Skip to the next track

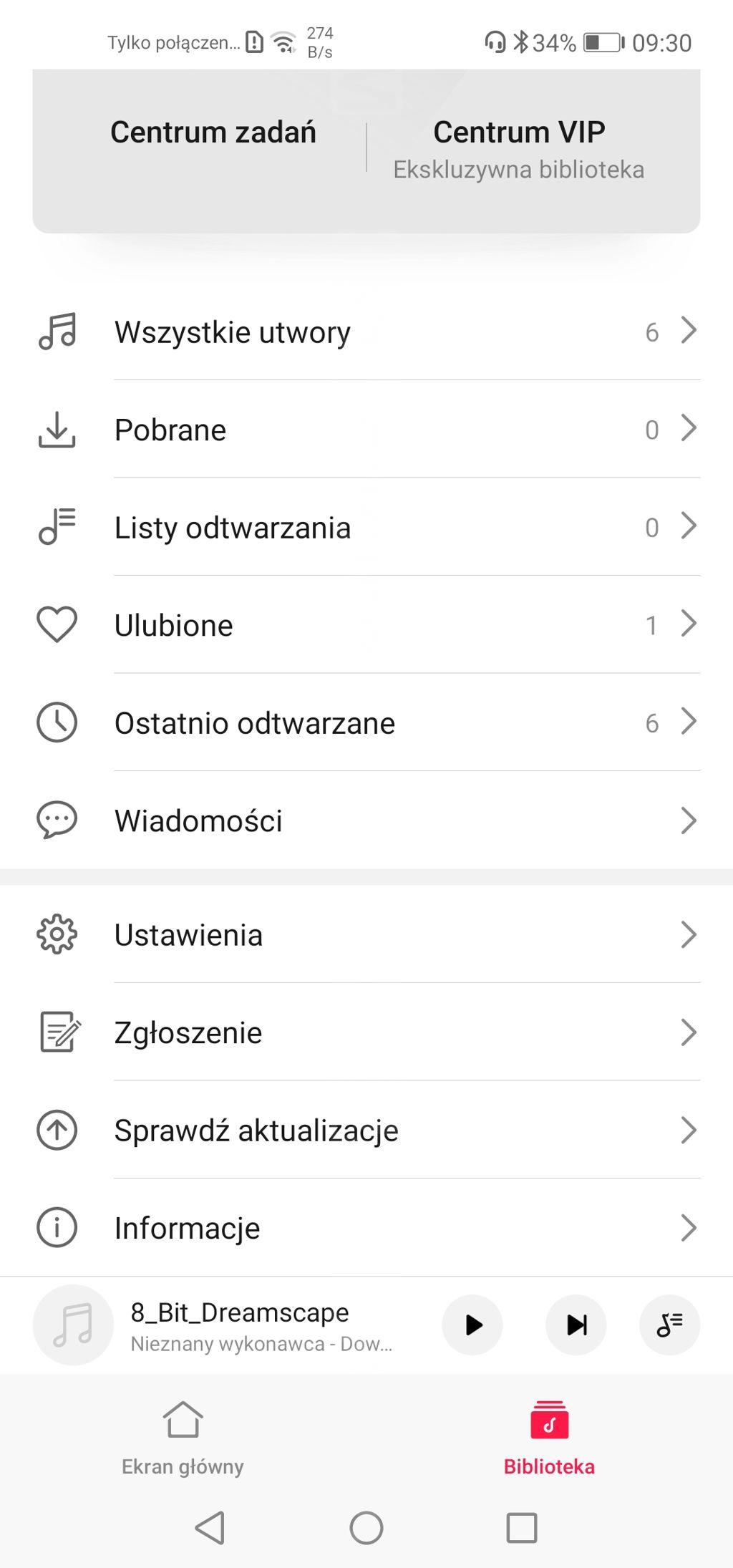click(x=576, y=1325)
